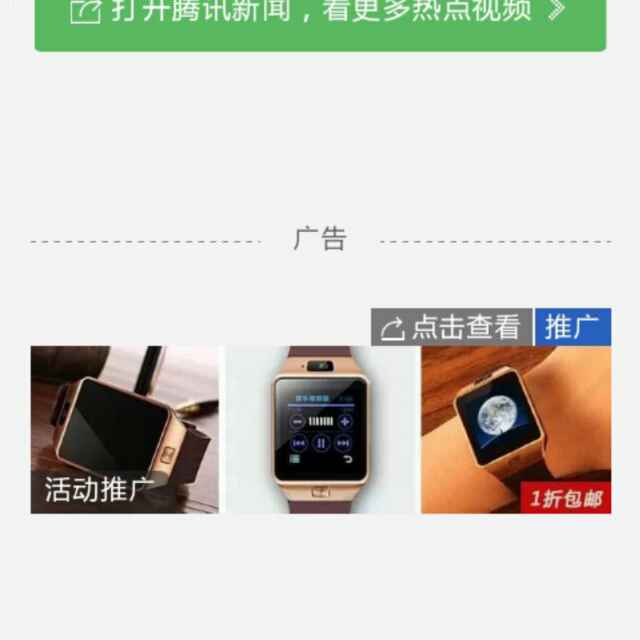Screen dimensions: 640x640
Task: Tap the 点击查看 ad link
Action: click(x=453, y=327)
